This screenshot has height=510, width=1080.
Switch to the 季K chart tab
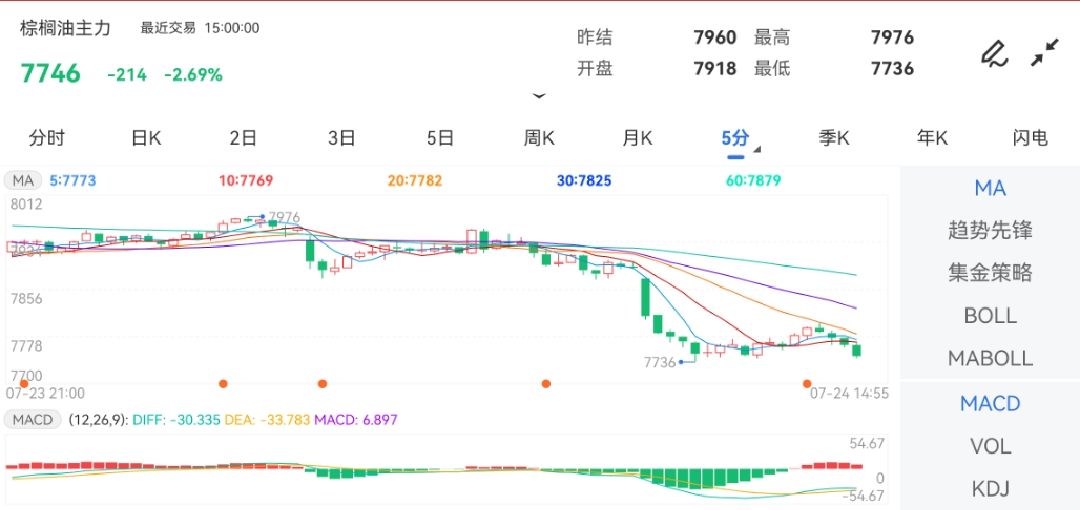[x=833, y=138]
